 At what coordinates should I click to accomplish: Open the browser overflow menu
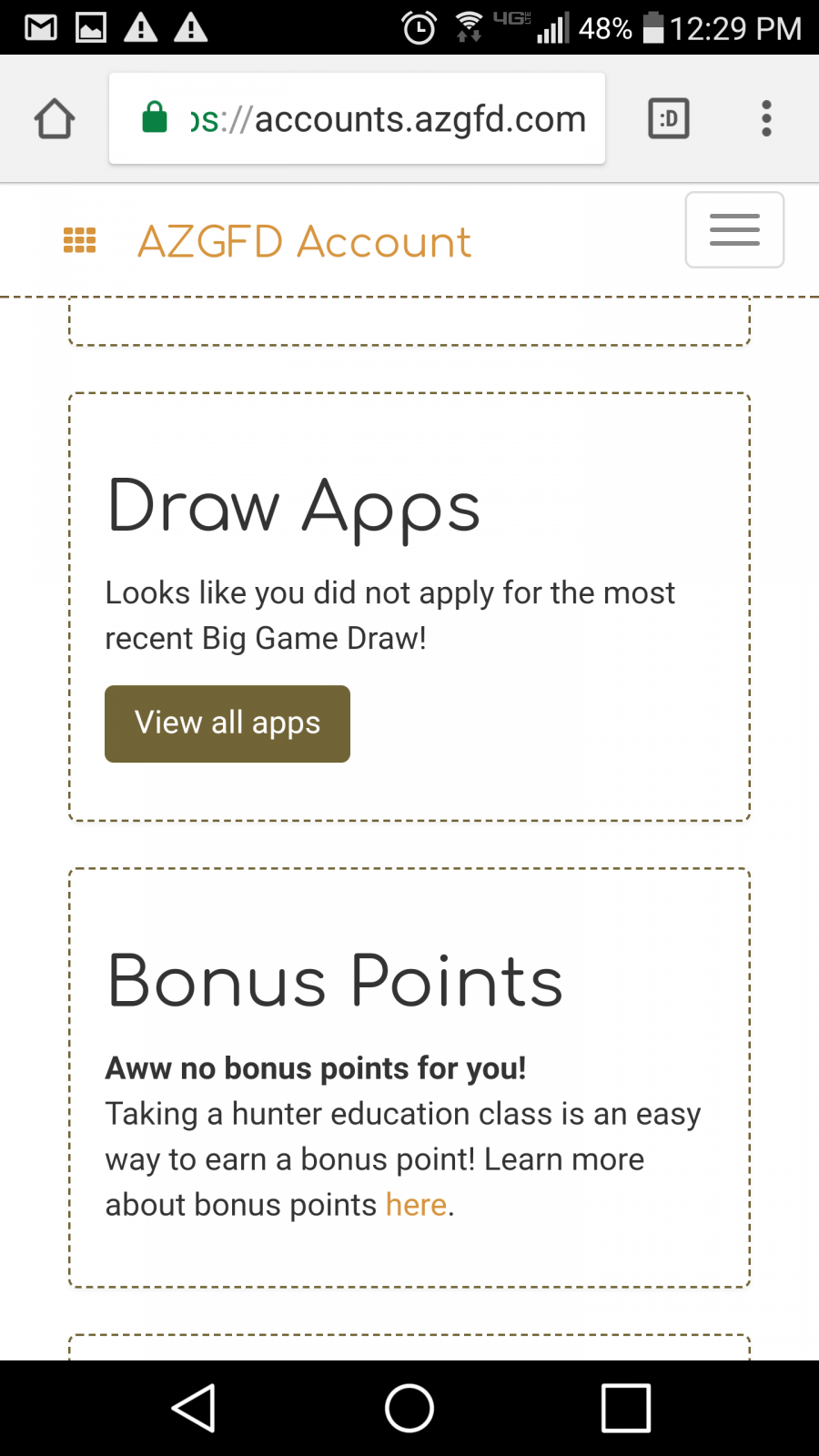766,118
